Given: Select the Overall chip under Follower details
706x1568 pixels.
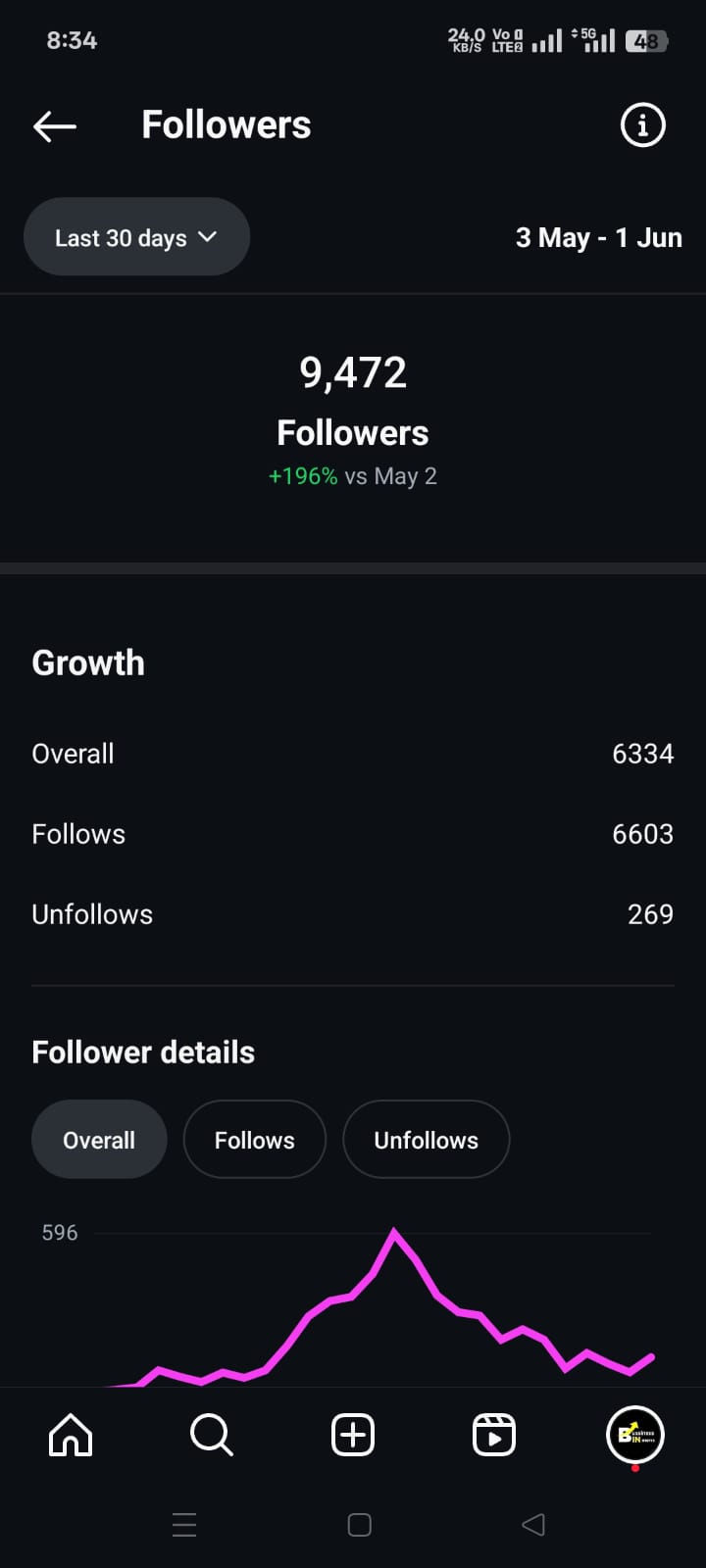Looking at the screenshot, I should [x=99, y=1140].
